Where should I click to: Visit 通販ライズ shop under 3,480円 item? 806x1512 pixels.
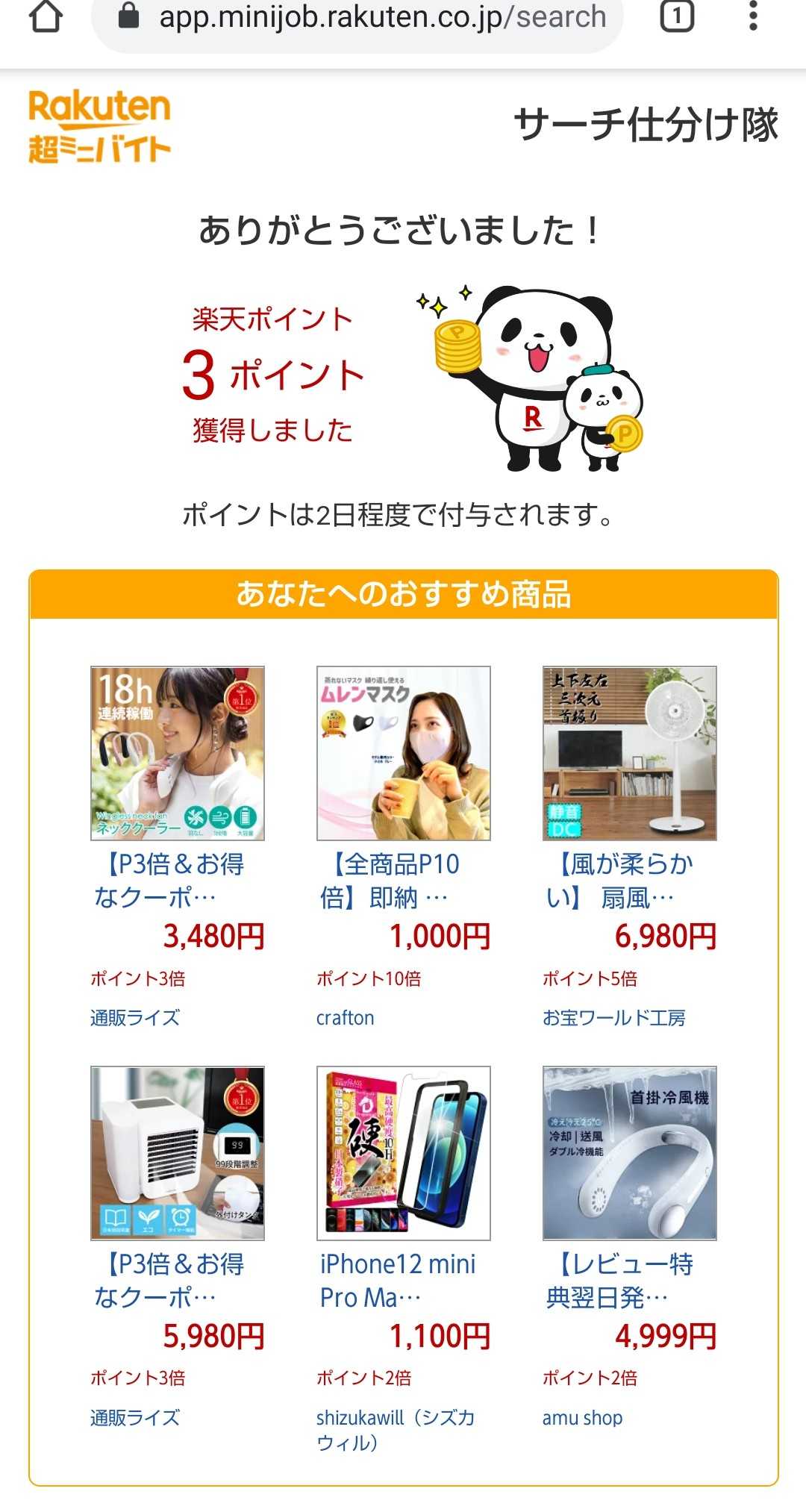coord(135,1018)
